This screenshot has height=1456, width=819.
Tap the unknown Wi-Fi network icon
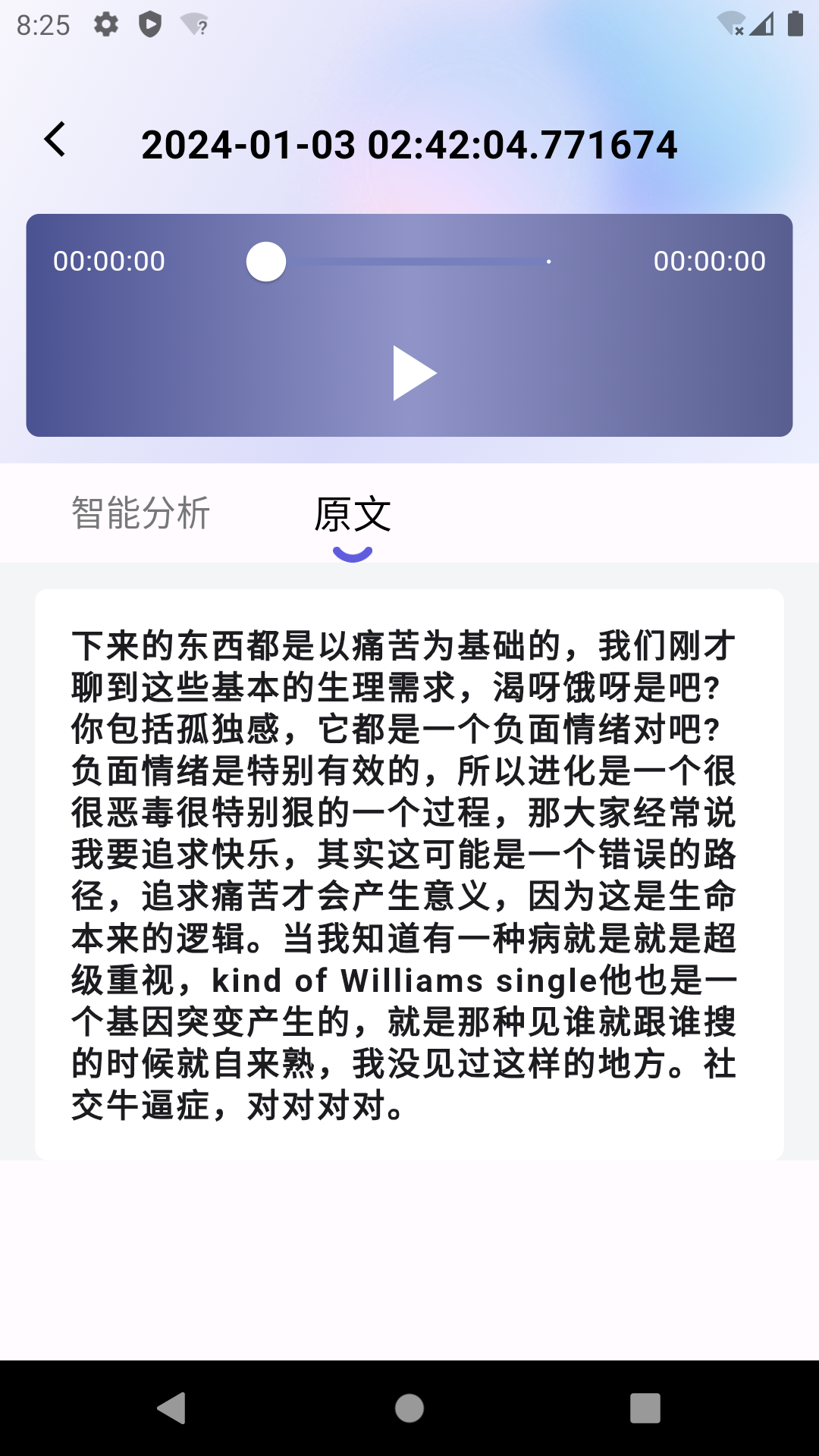click(x=193, y=24)
